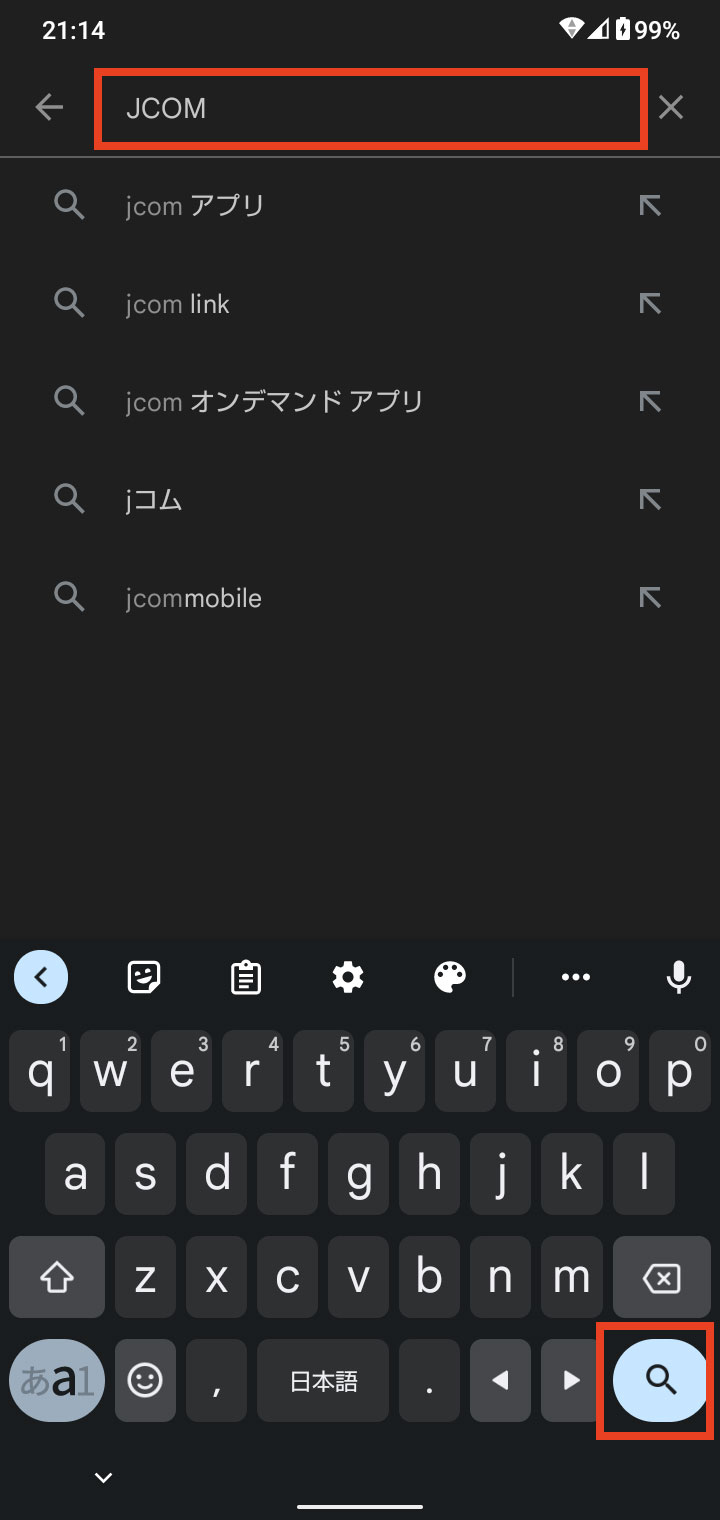Clear the JCOM search text
The height and width of the screenshot is (1520, 720).
click(671, 108)
